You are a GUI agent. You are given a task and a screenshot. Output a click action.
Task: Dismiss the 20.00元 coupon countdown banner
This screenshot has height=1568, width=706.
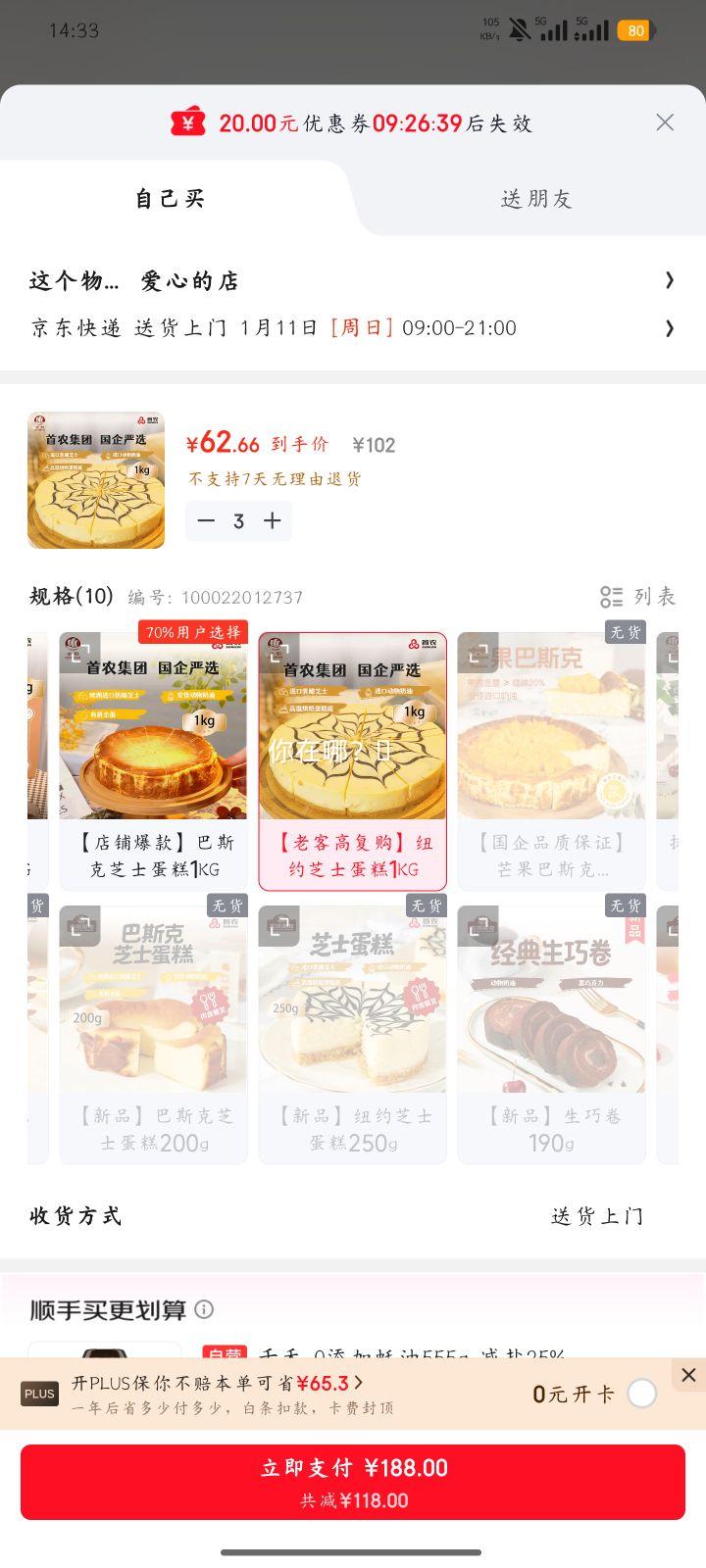[x=665, y=122]
